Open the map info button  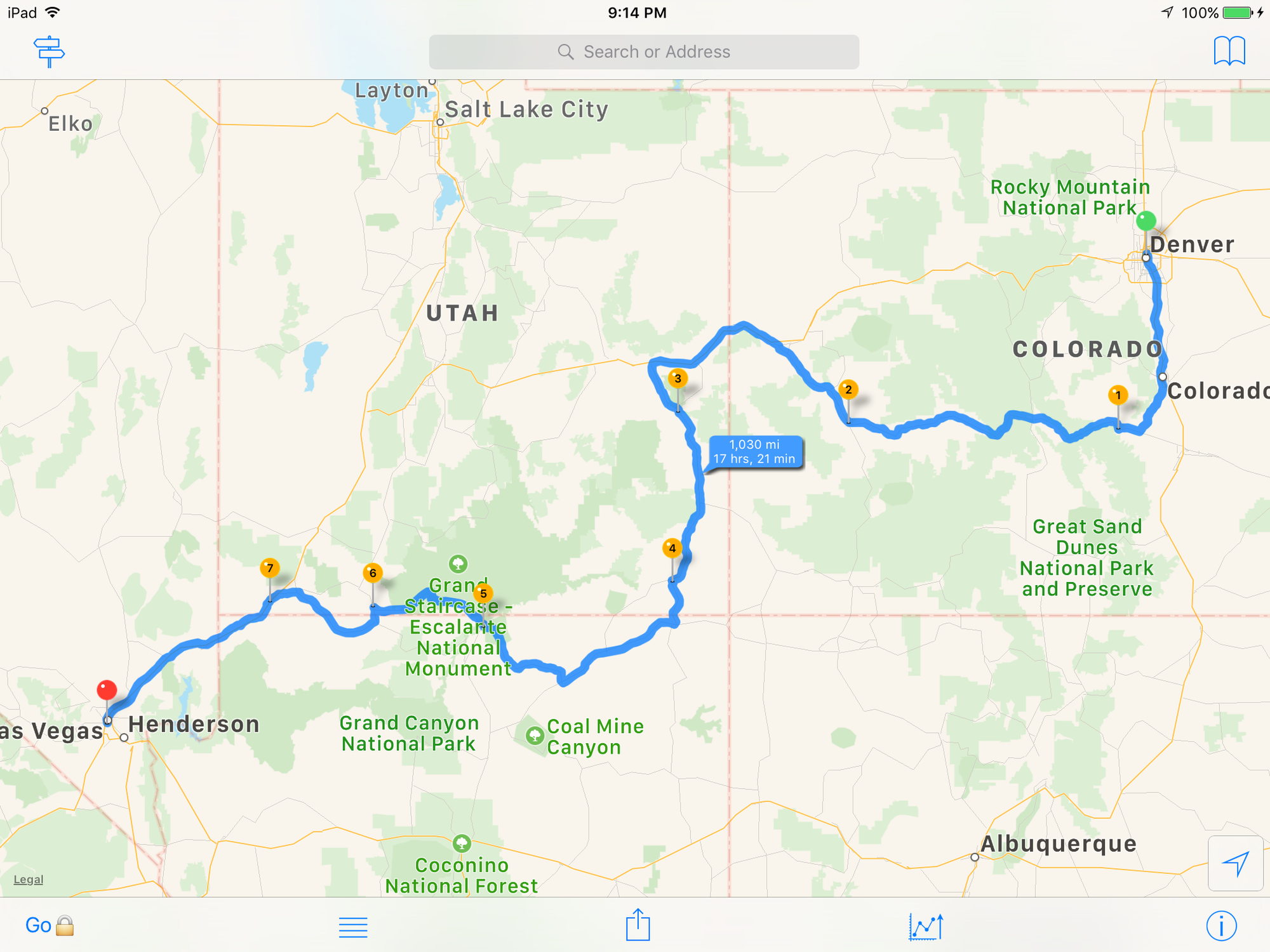(x=1221, y=926)
